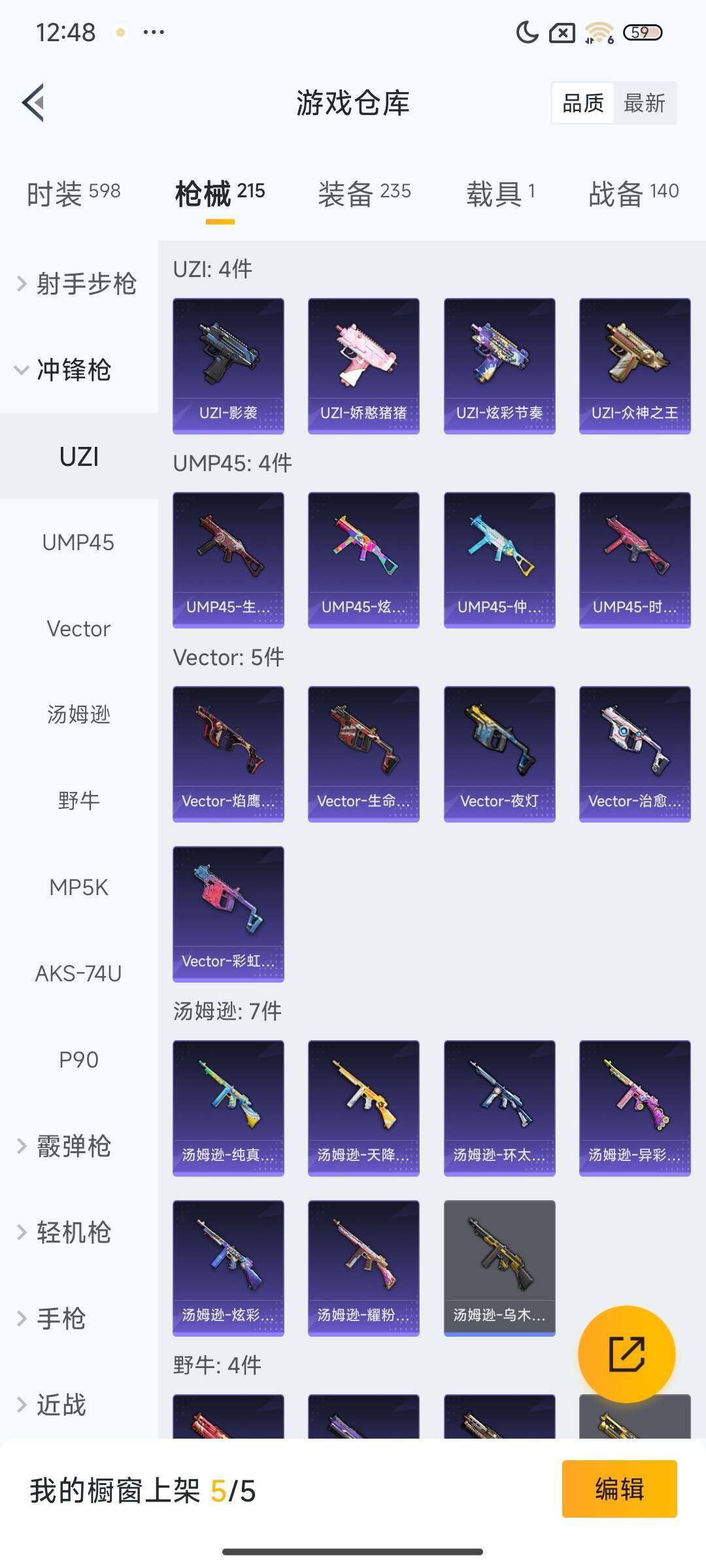
Task: Switch to the 时装 tab
Action: click(x=73, y=193)
